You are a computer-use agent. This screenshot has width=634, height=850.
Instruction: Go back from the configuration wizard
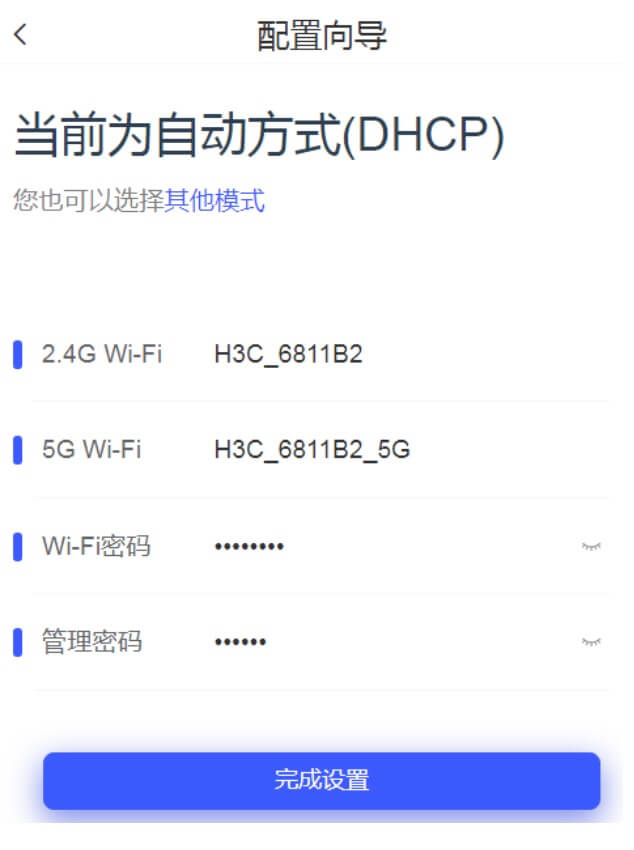[x=21, y=35]
